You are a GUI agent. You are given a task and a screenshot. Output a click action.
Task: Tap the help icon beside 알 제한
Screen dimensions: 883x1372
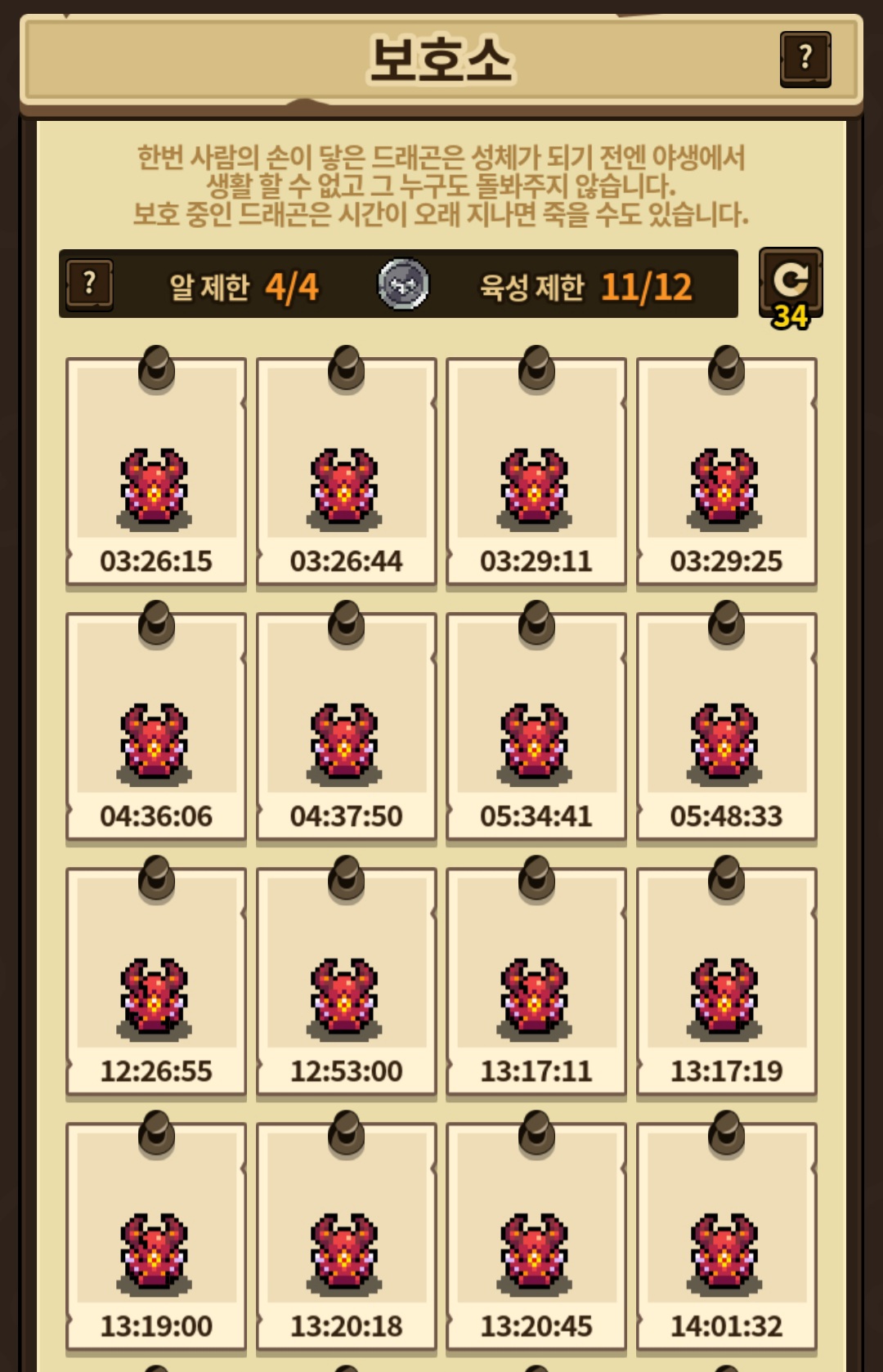(x=90, y=284)
